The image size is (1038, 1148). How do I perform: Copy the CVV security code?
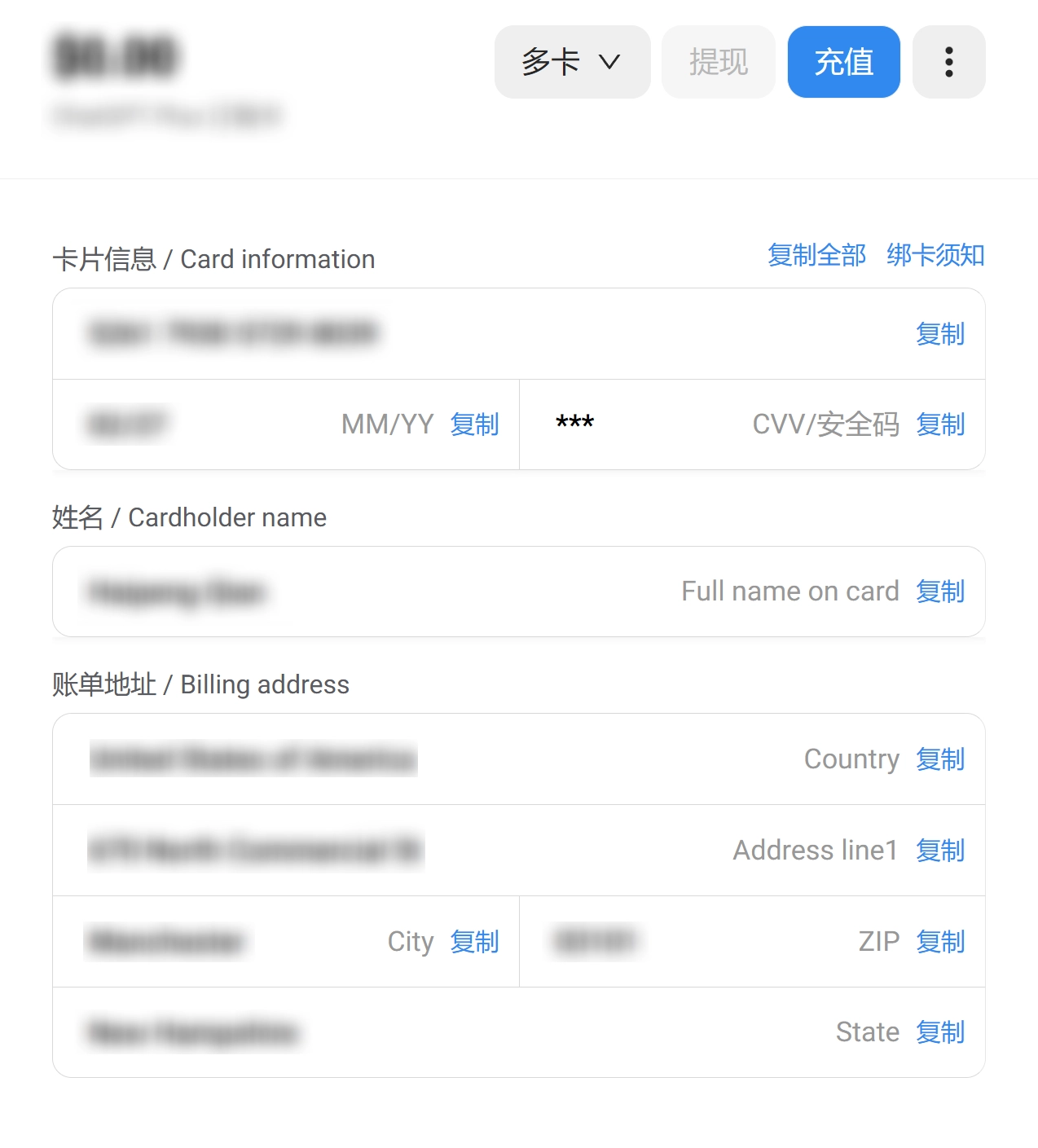point(939,424)
